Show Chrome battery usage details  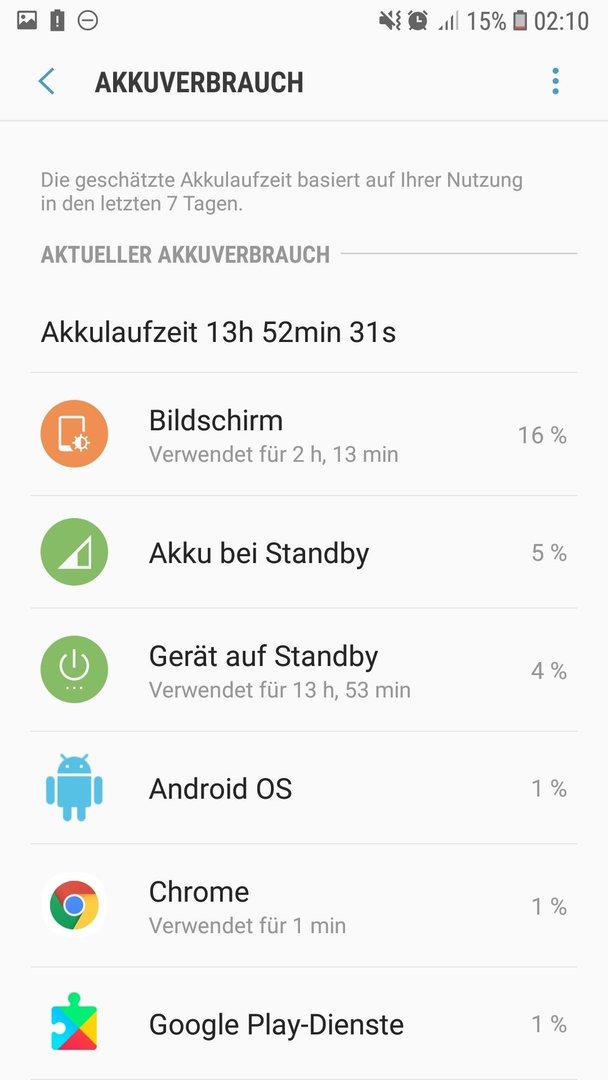coord(304,906)
